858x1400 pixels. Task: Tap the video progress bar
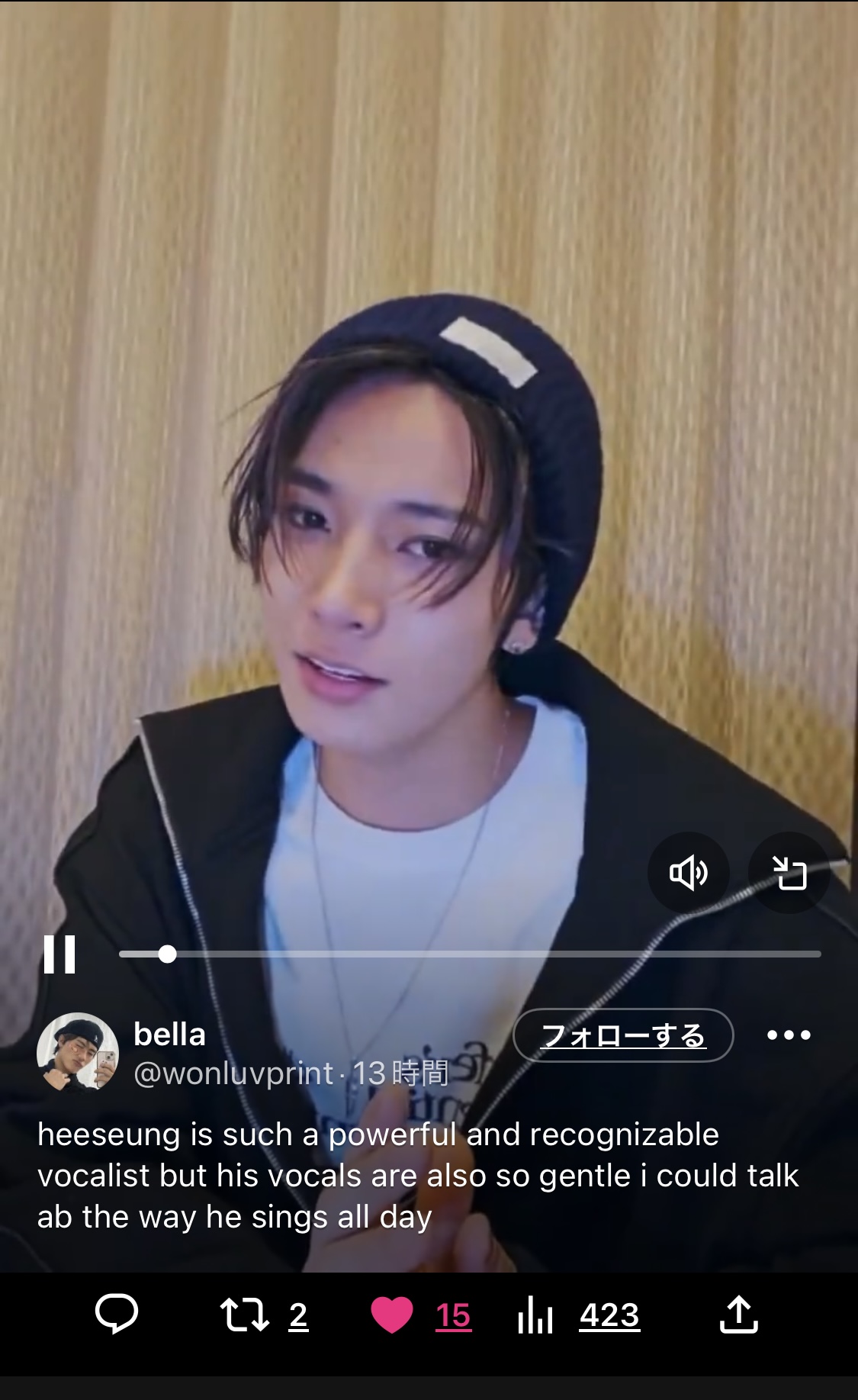470,954
